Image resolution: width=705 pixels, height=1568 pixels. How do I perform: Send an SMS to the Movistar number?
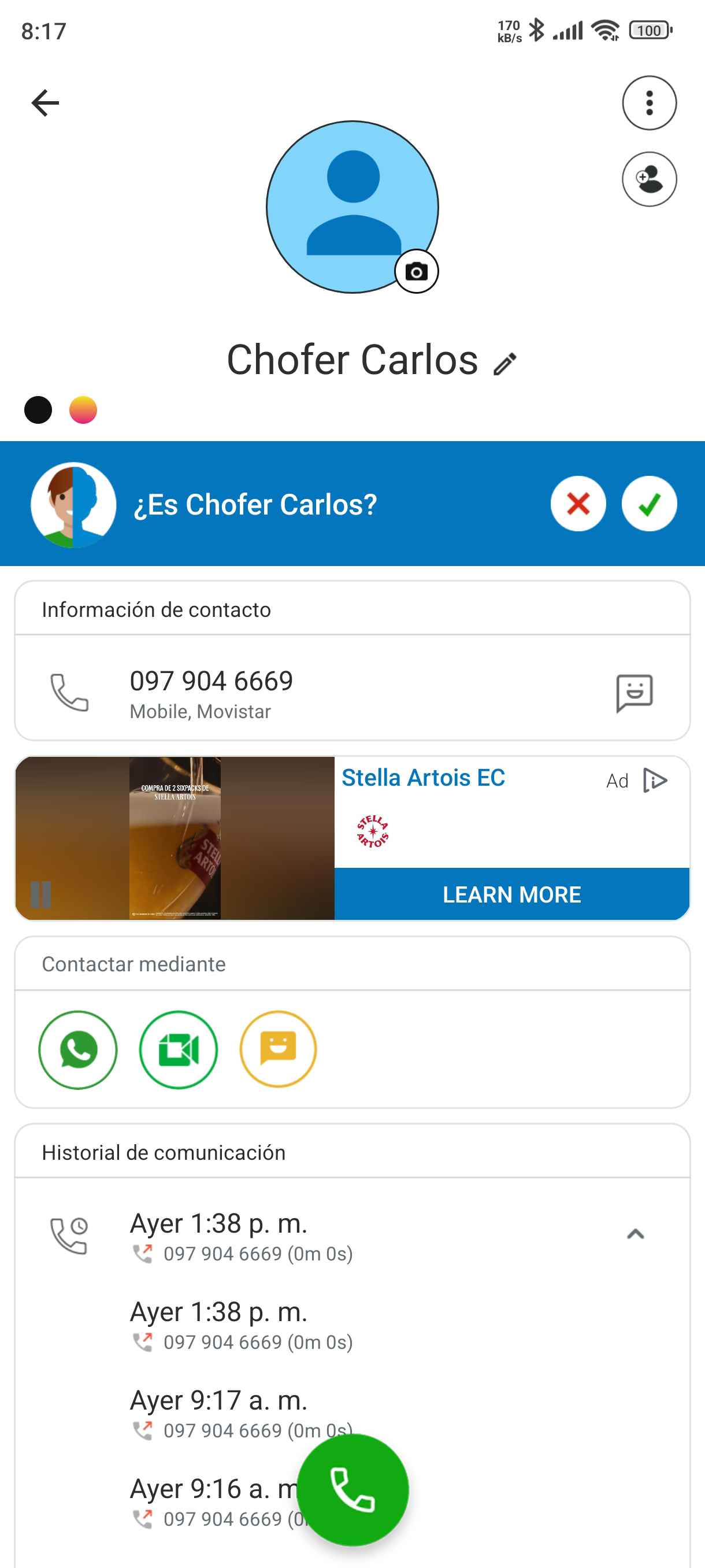coord(634,692)
